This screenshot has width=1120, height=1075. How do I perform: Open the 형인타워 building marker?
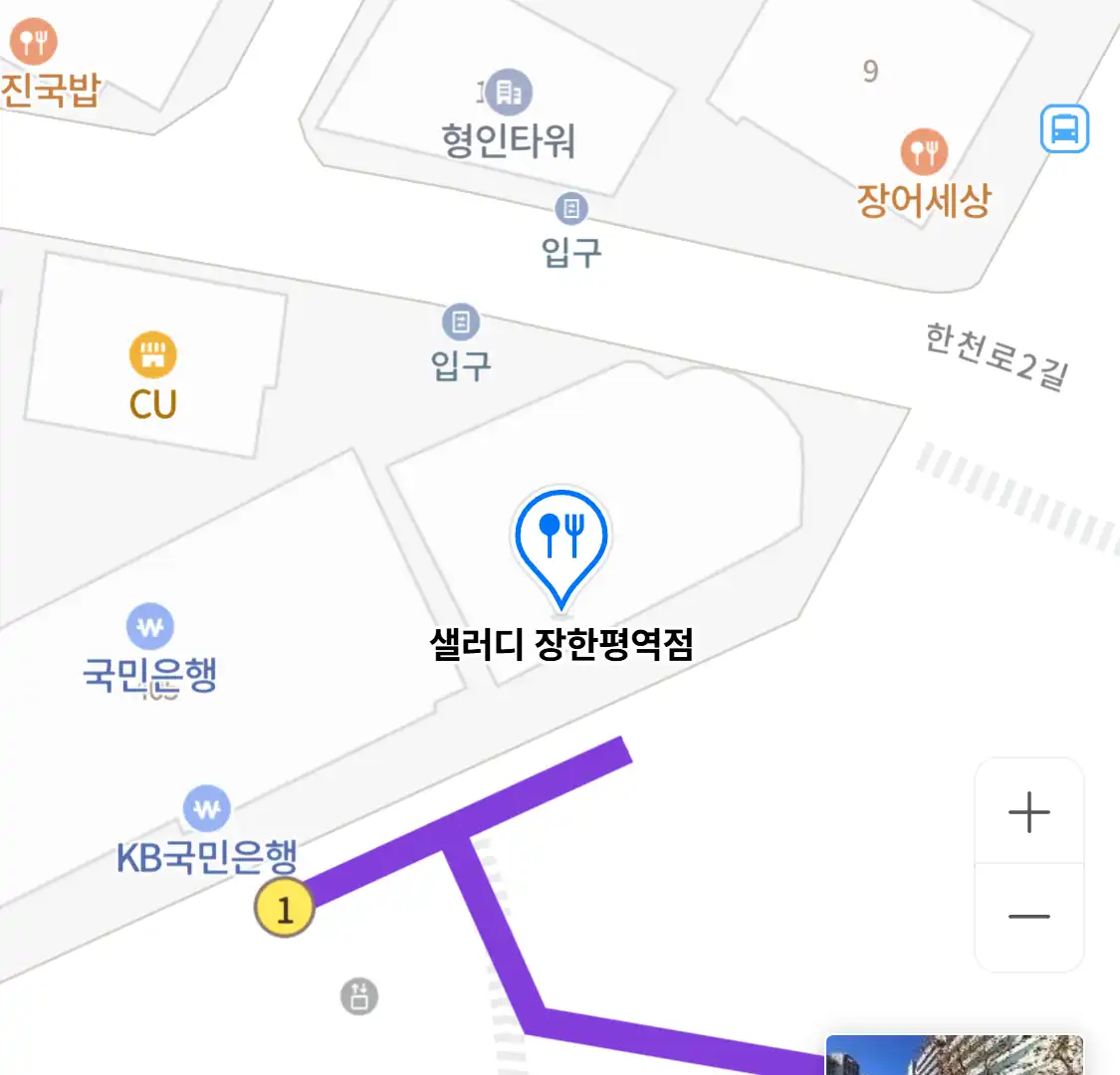pos(510,93)
